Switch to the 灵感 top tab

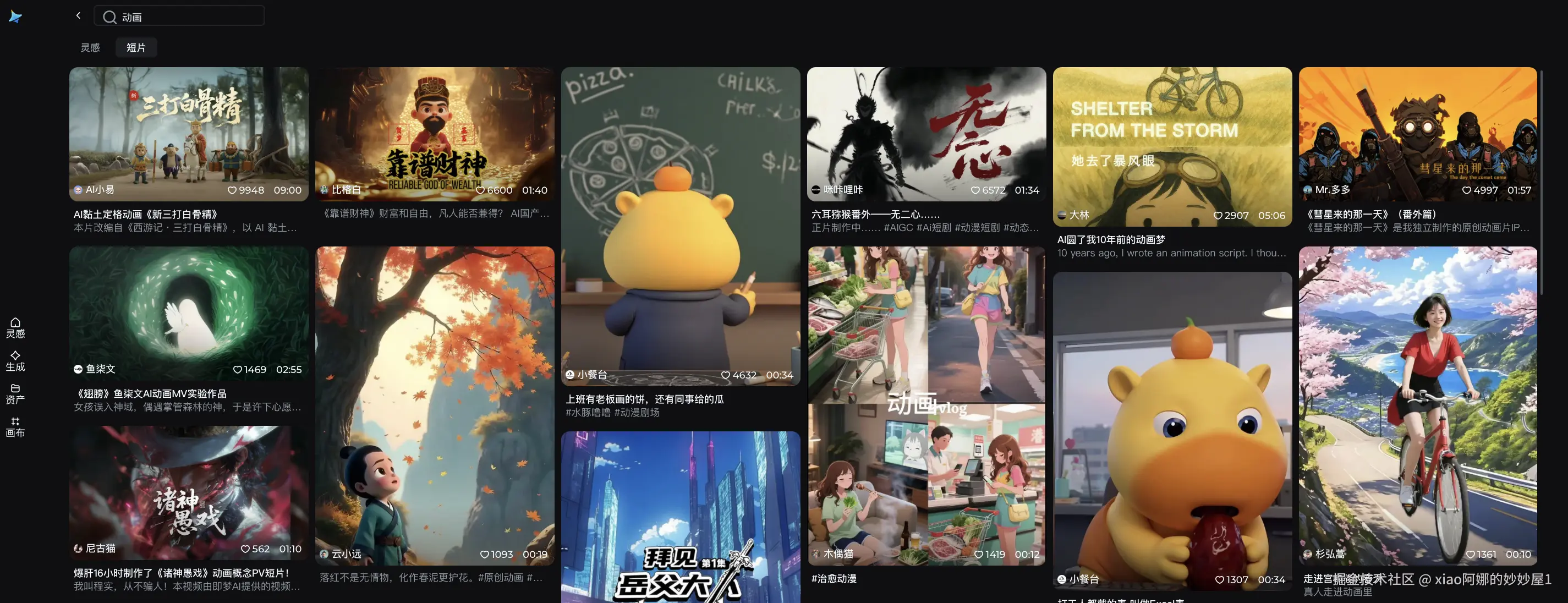click(90, 47)
